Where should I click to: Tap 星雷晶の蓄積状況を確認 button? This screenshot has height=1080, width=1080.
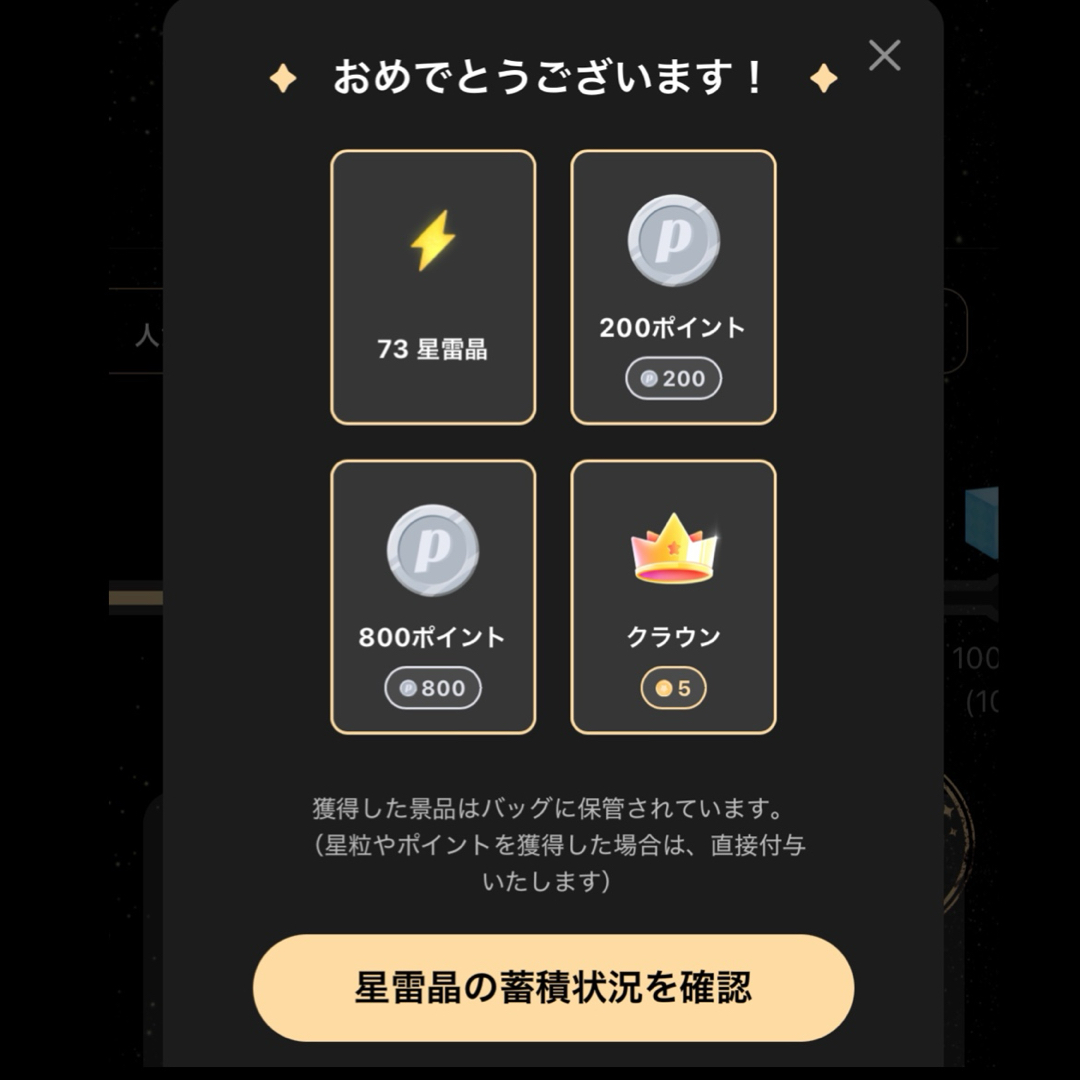point(553,987)
